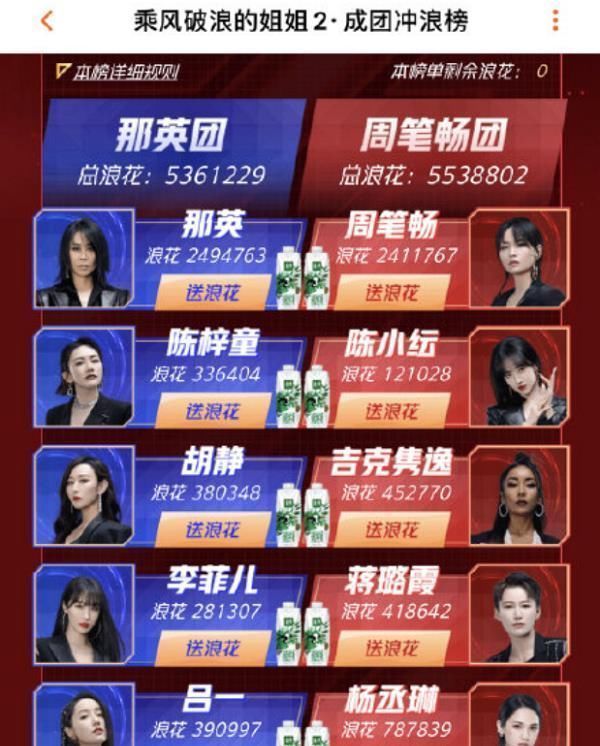Send 浪花 to 周笔畅
This screenshot has width=600, height=746.
[391, 292]
